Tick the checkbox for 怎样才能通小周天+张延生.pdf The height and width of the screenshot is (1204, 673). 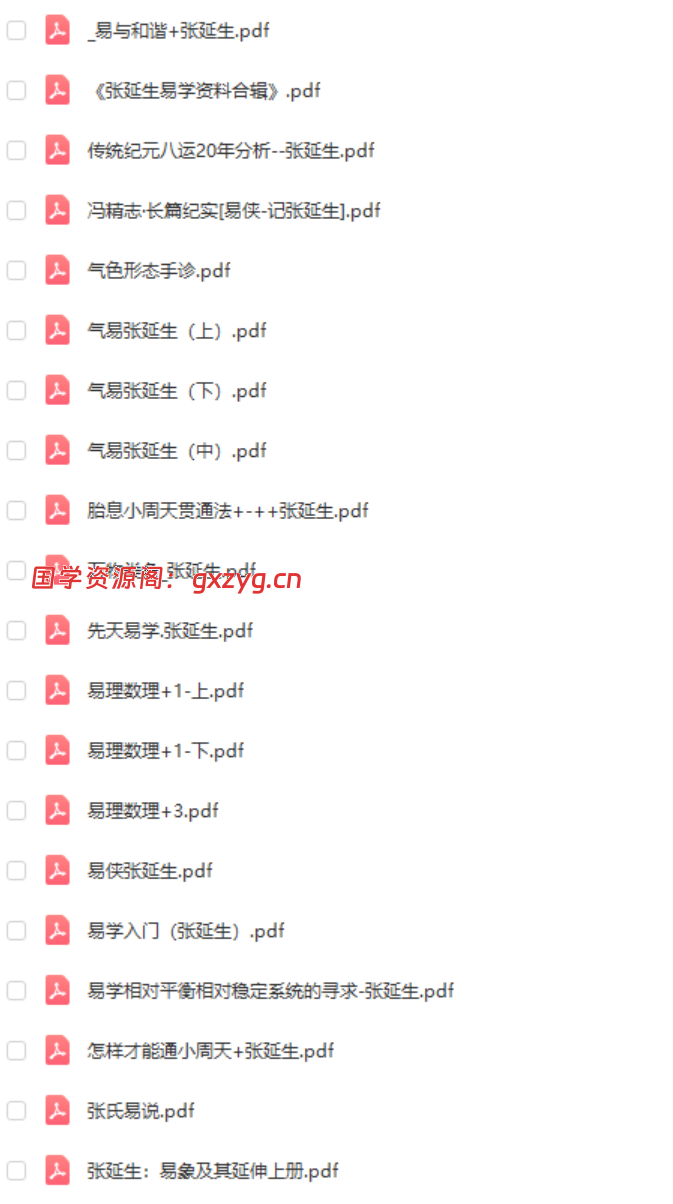click(16, 1051)
